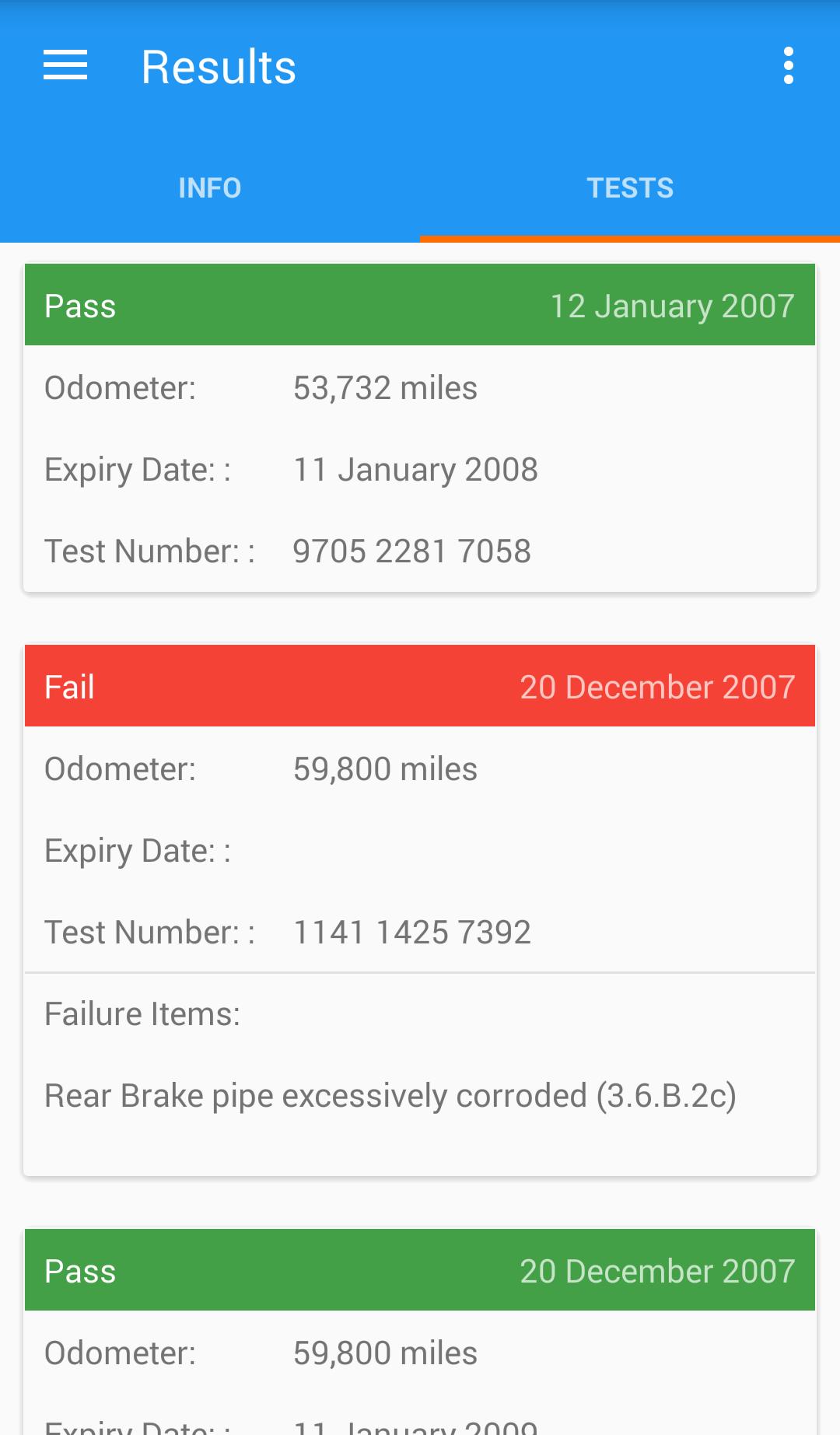
Task: Click the green Pass header bar
Action: [420, 304]
